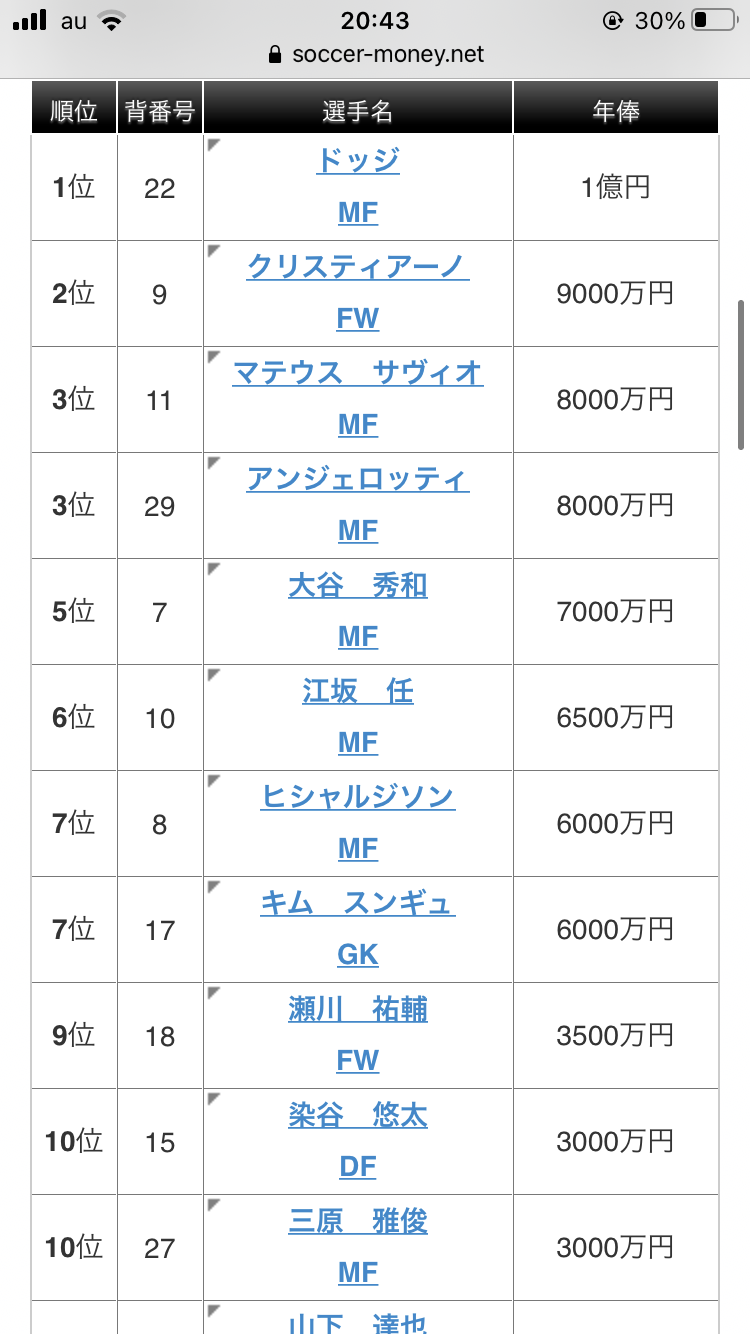Tap the DF position link under 染谷 悠太
The width and height of the screenshot is (750, 1334).
coord(358,1167)
